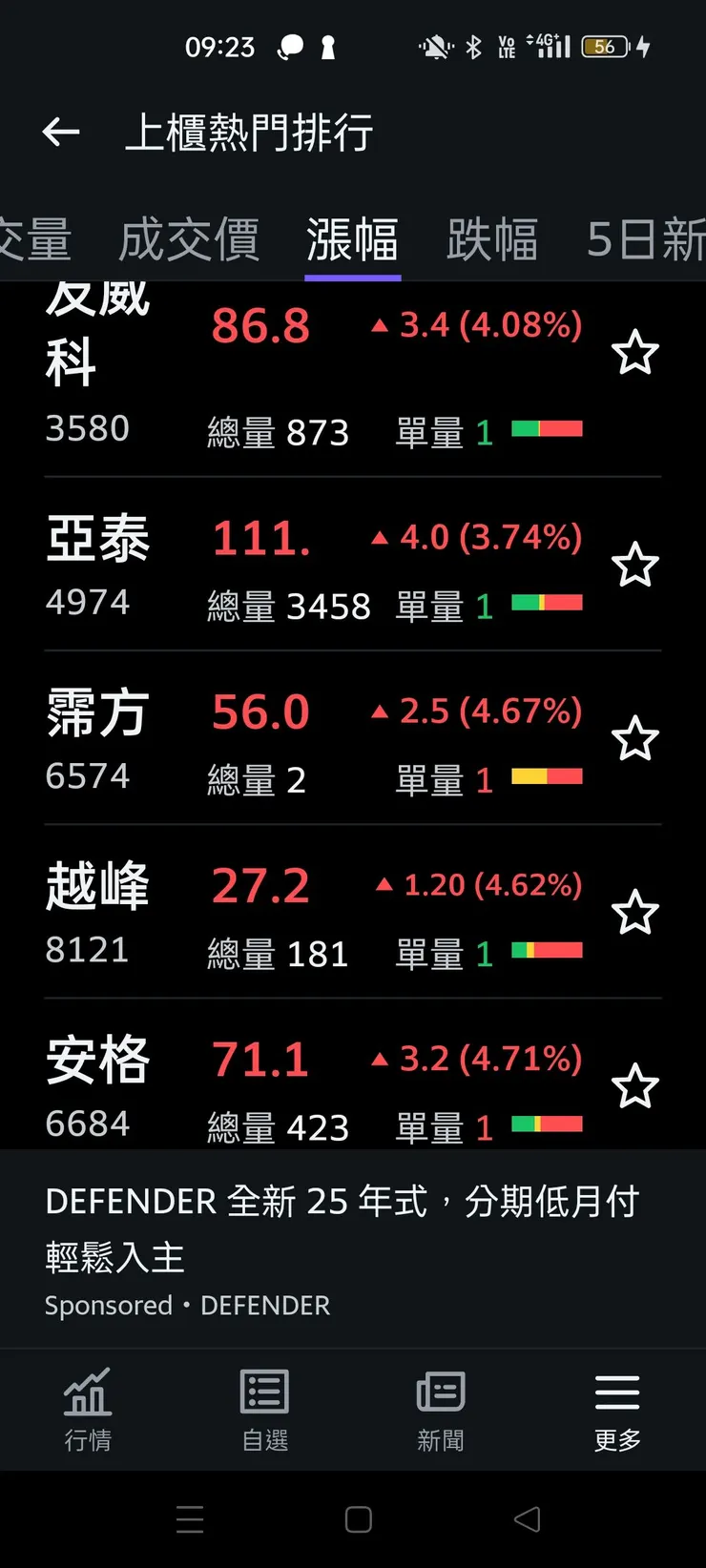This screenshot has width=706, height=1568.
Task: Open stock 亞泰 4974 details
Action: coord(286,565)
